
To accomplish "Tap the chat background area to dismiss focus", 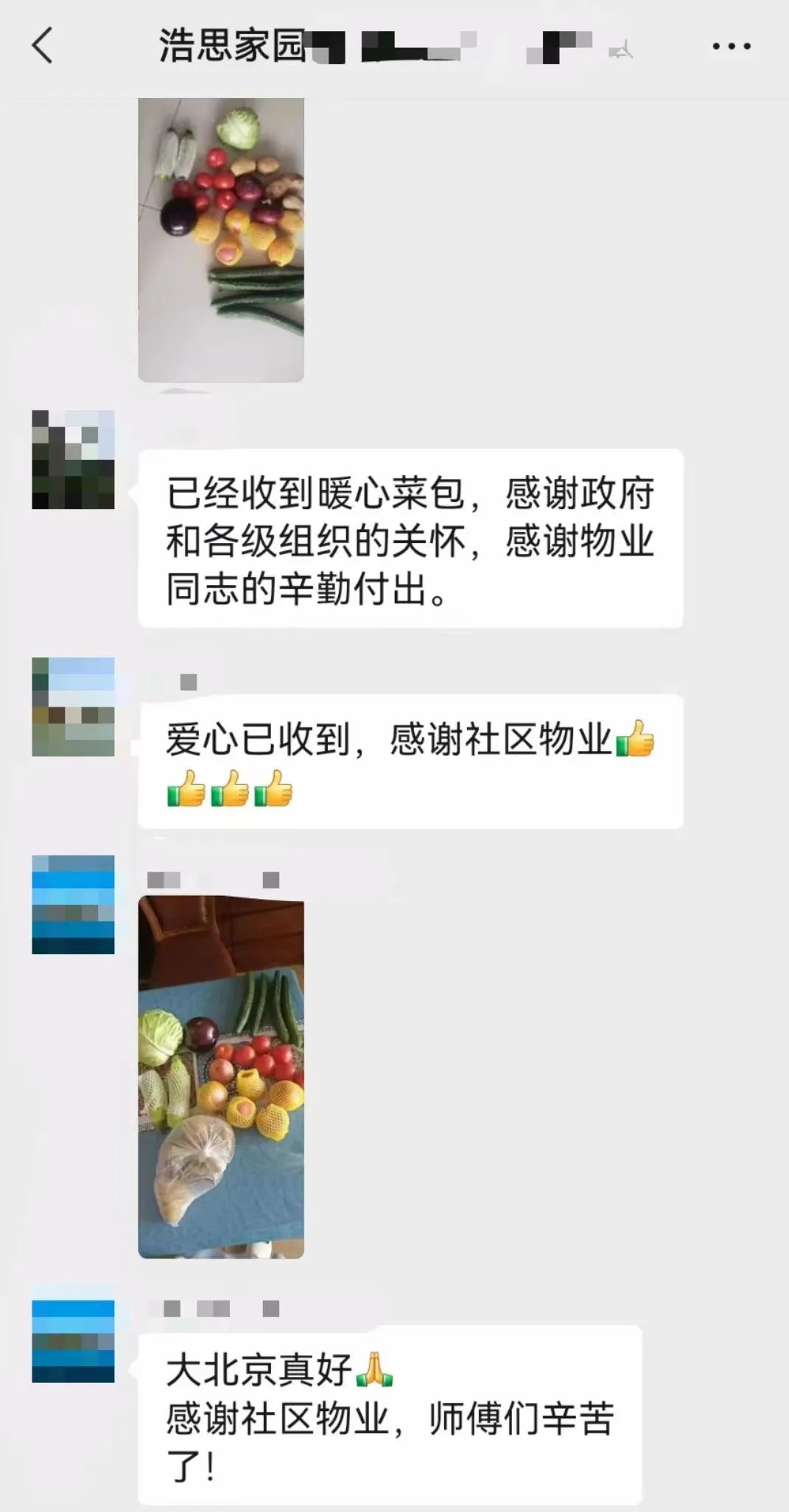I will 516,1068.
